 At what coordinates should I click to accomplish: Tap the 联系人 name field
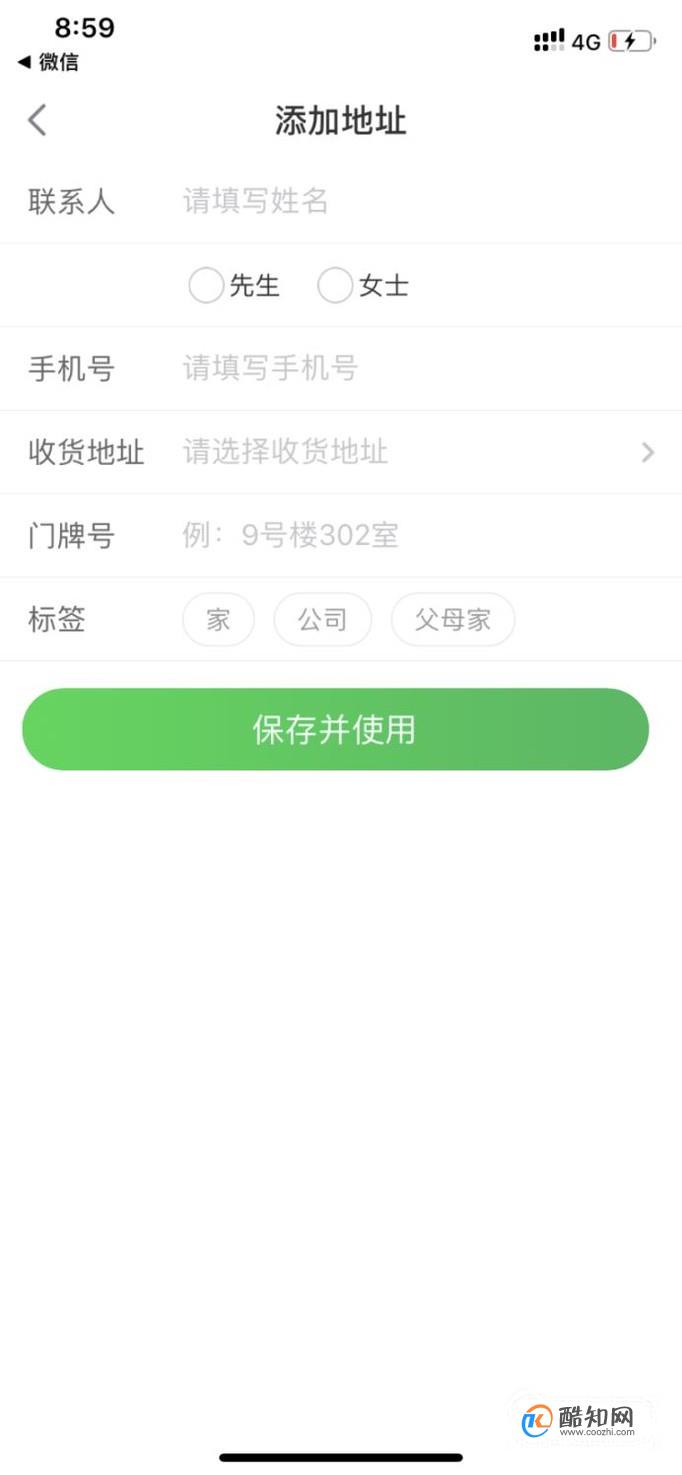pyautogui.click(x=400, y=201)
